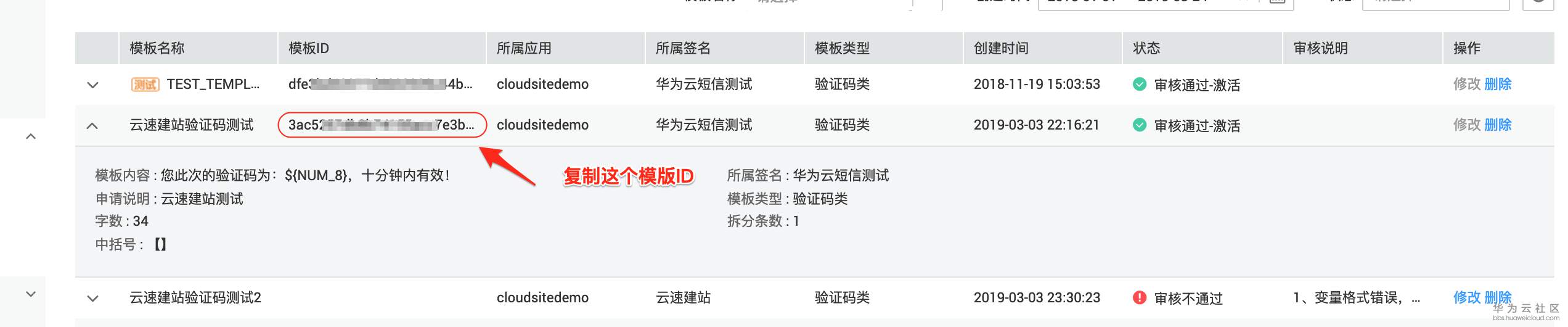Expand the 云速建站验证码测试2 row
Screen dimensions: 1568x327
click(x=92, y=299)
